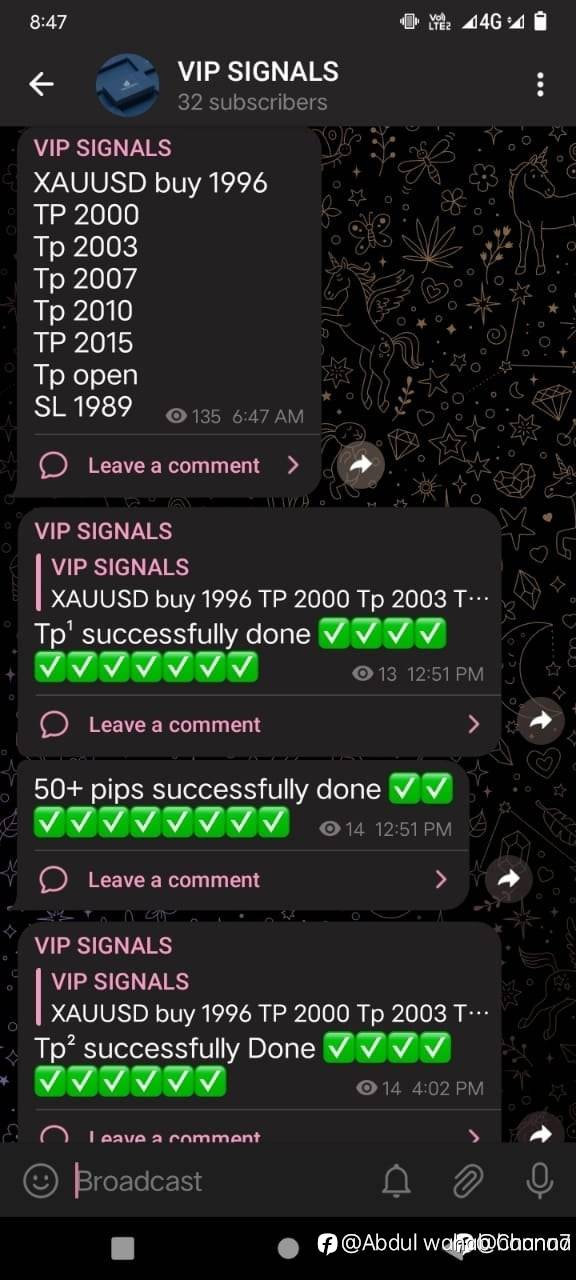Viewport: 576px width, 1280px height.
Task: Forward the Tp¹ successfully done post
Action: 540,719
